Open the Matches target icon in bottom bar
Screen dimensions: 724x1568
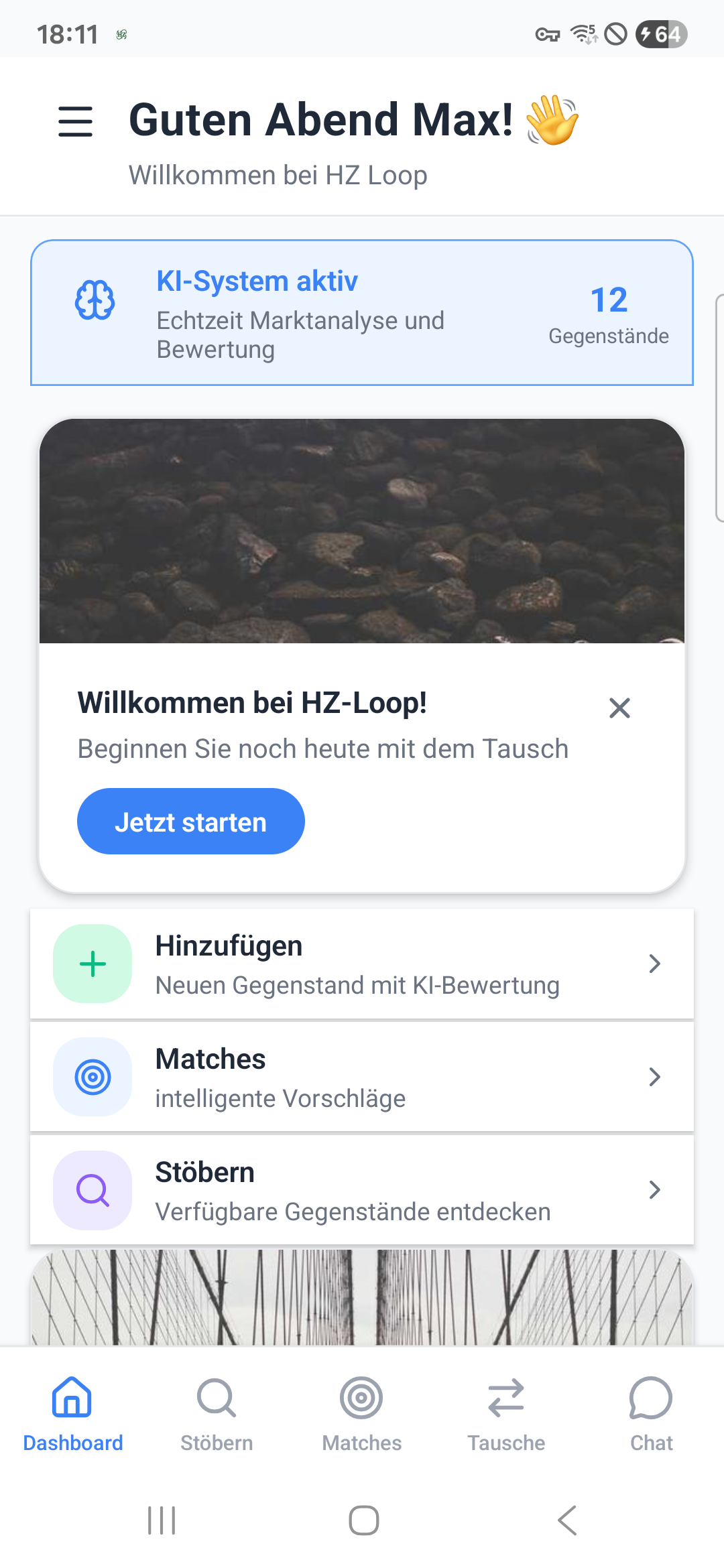[x=361, y=1399]
